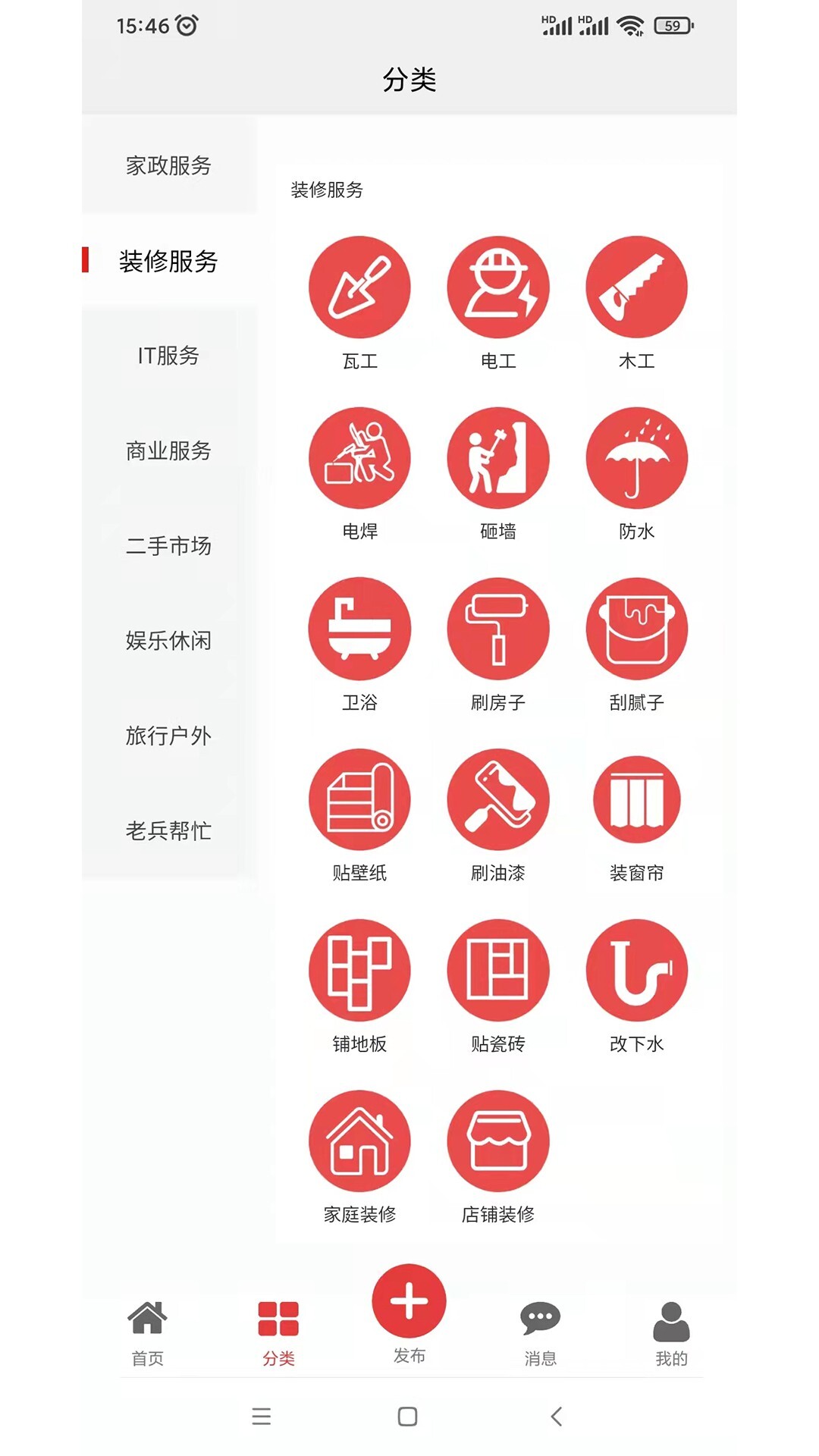
Task: Click the 砸墙 wall demolition icon
Action: (498, 457)
